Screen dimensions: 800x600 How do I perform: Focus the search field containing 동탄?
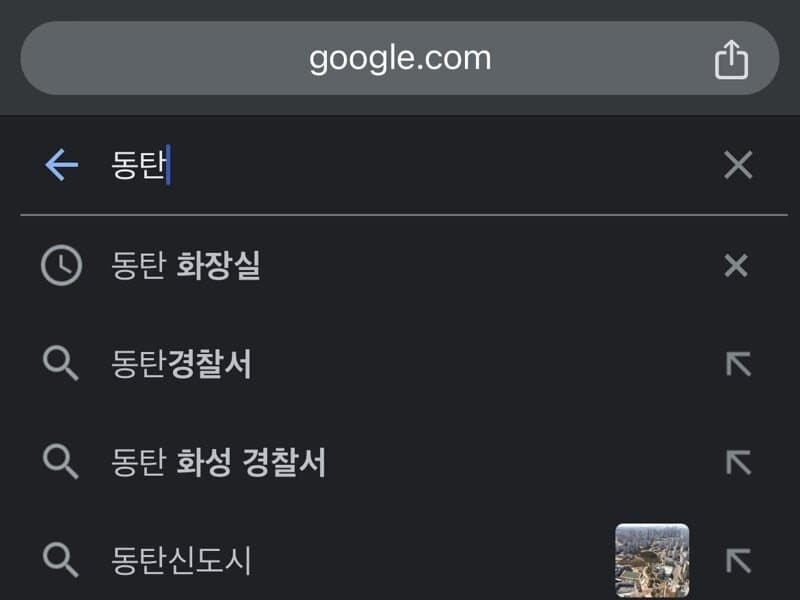click(x=400, y=165)
